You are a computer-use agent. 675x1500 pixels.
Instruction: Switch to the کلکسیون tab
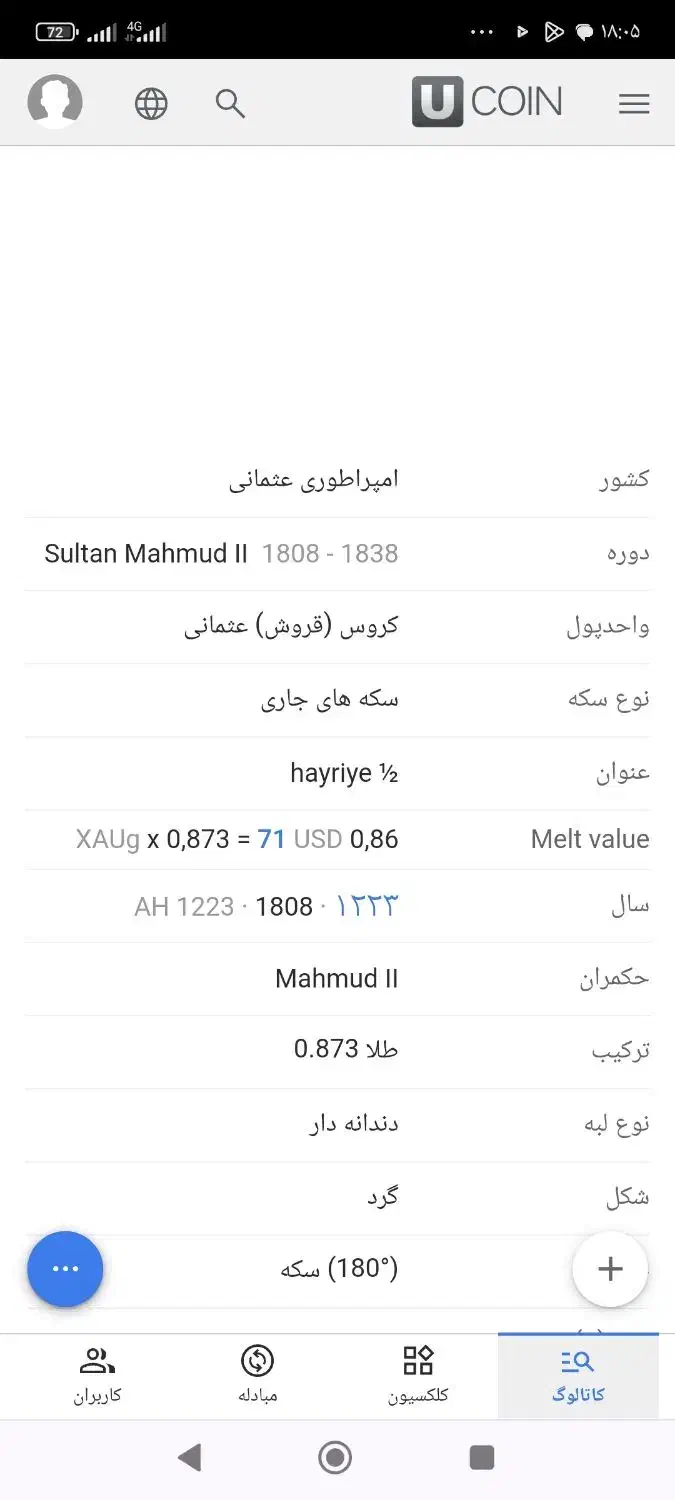coord(418,1375)
